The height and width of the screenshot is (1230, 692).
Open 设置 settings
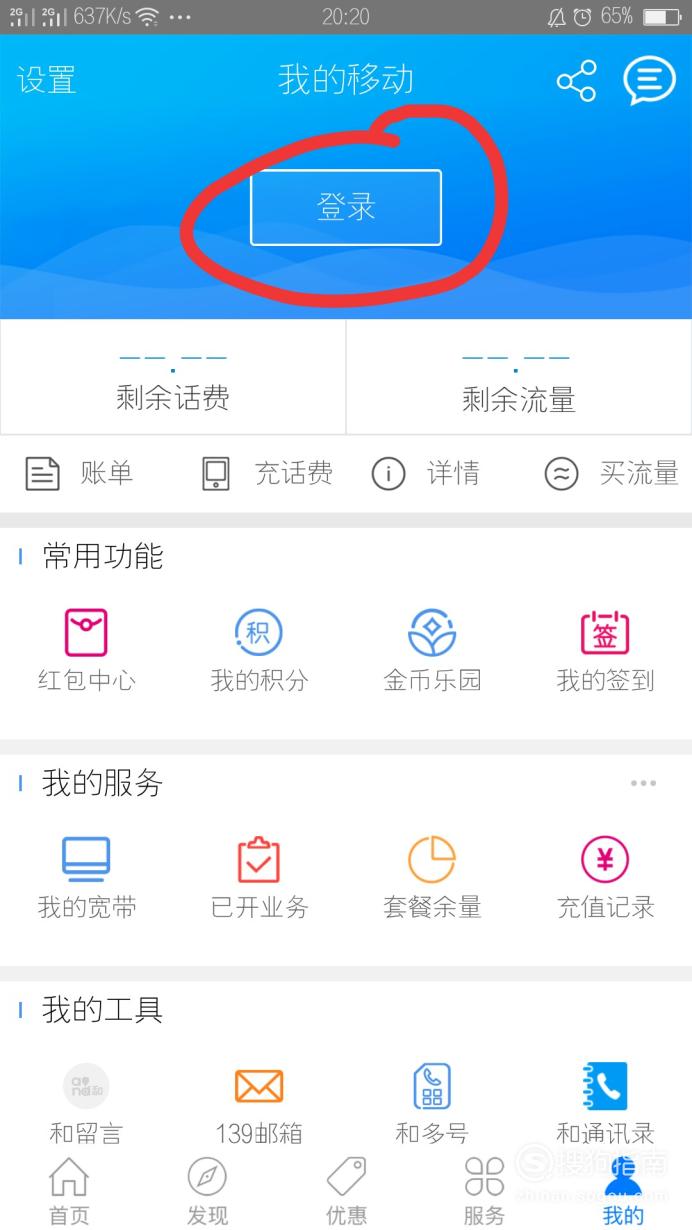[46, 80]
